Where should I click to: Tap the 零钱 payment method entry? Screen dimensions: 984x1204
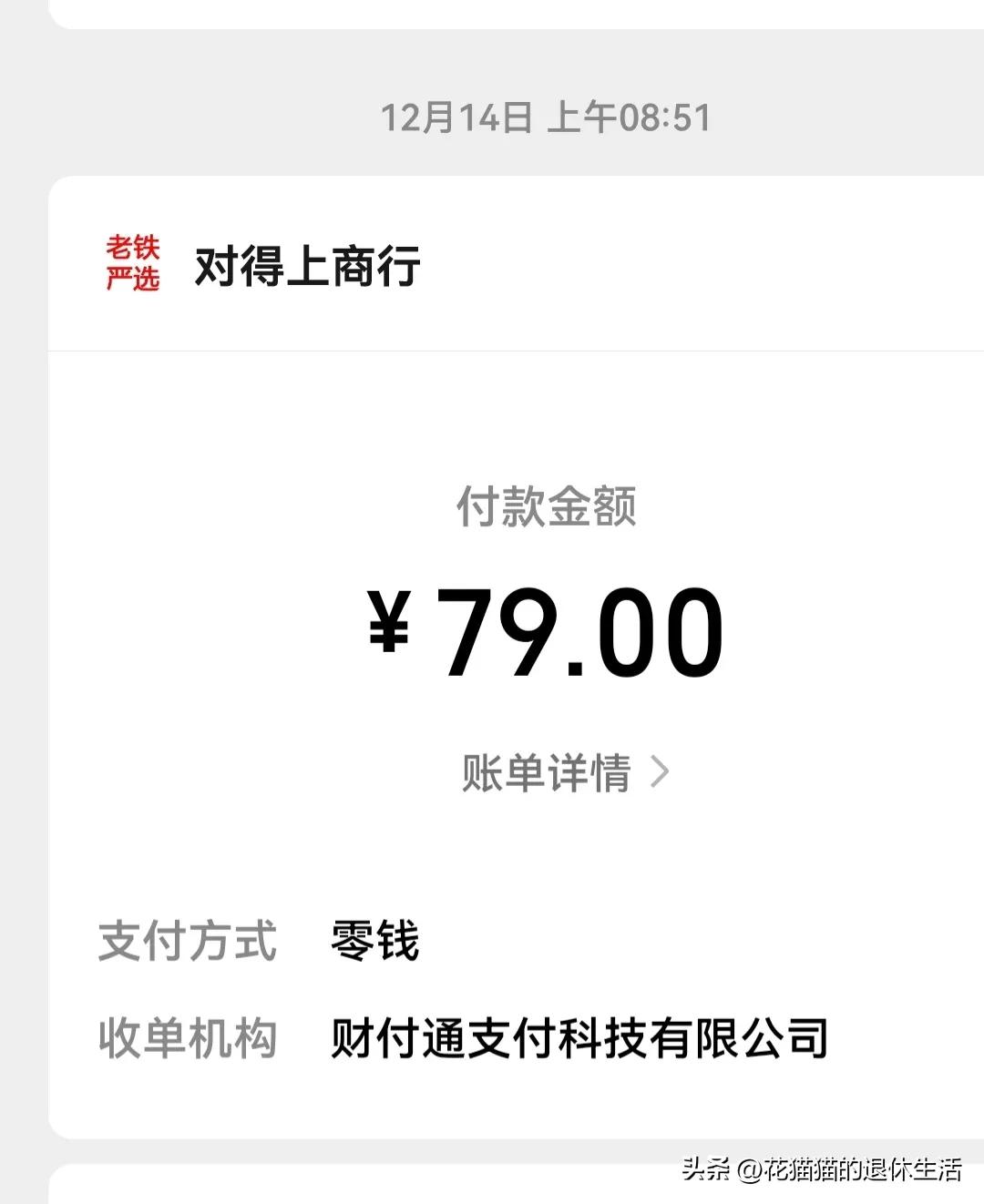point(374,944)
